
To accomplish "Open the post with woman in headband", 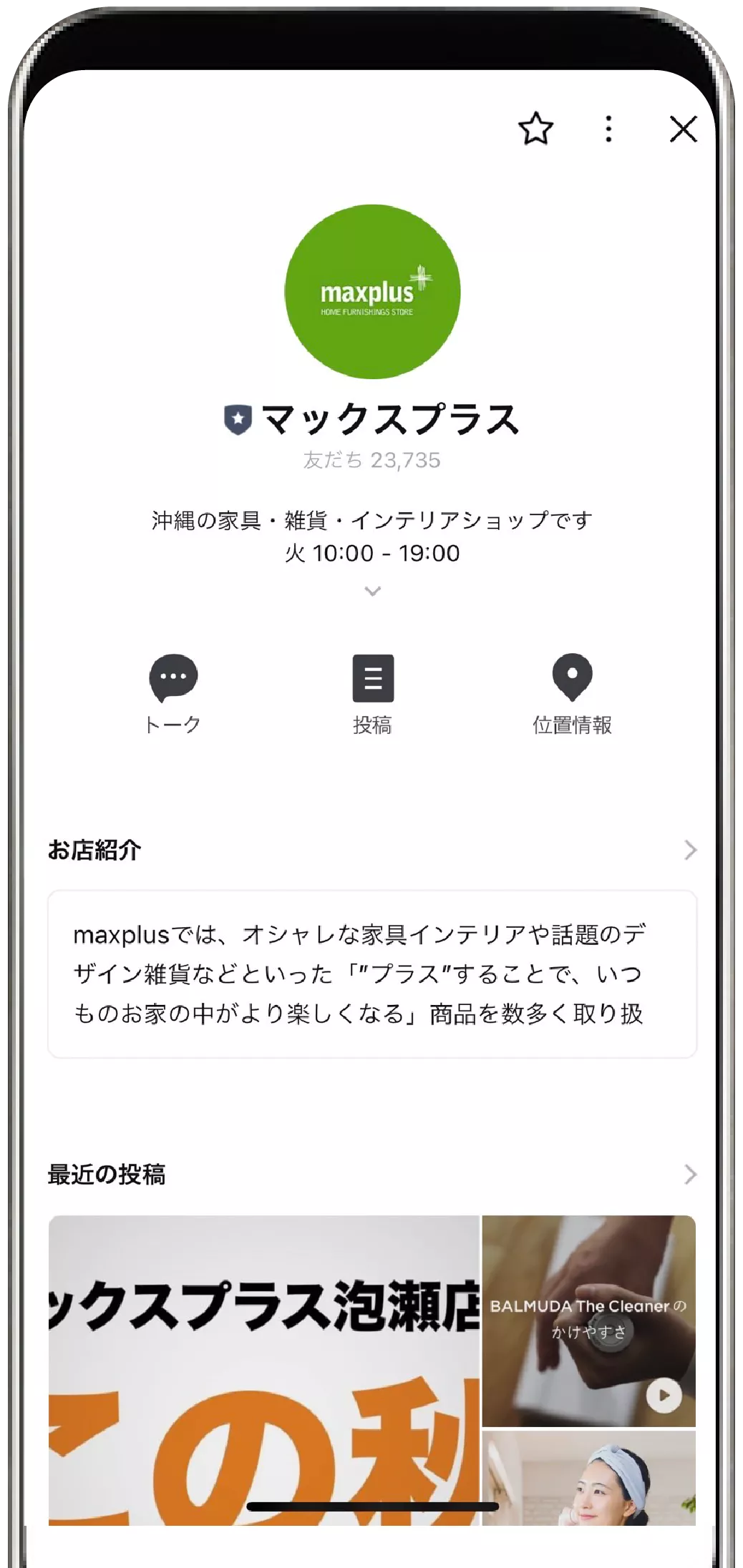I will (x=588, y=1478).
